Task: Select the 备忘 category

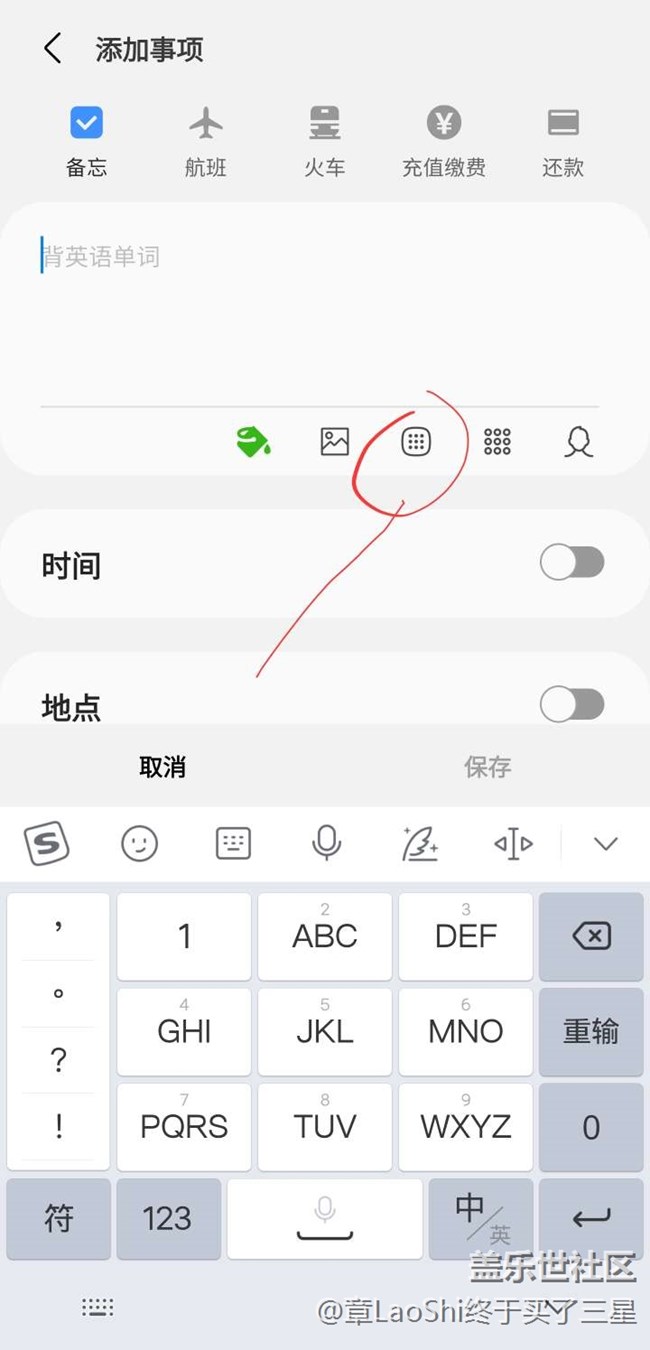Action: 87,141
